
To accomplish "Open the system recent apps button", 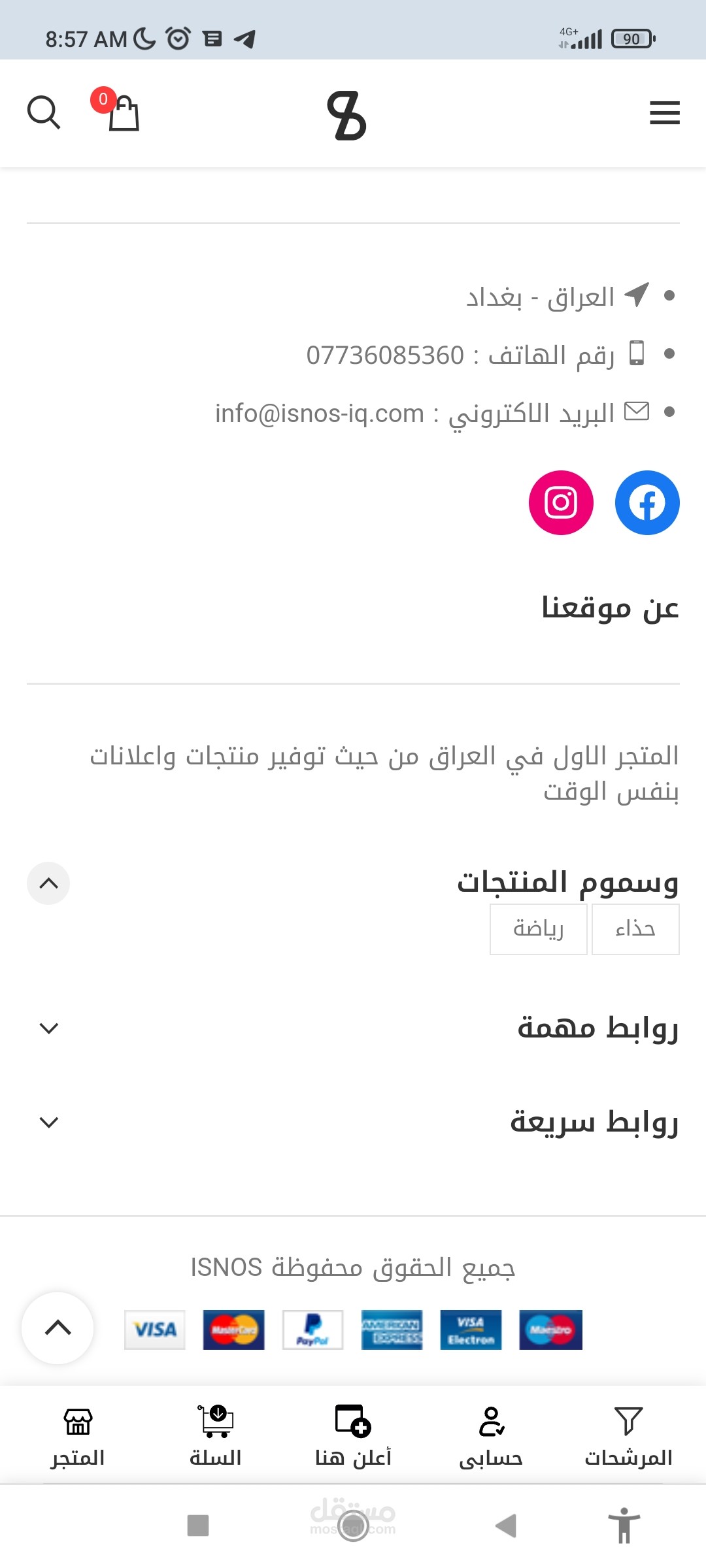I will tap(198, 1526).
